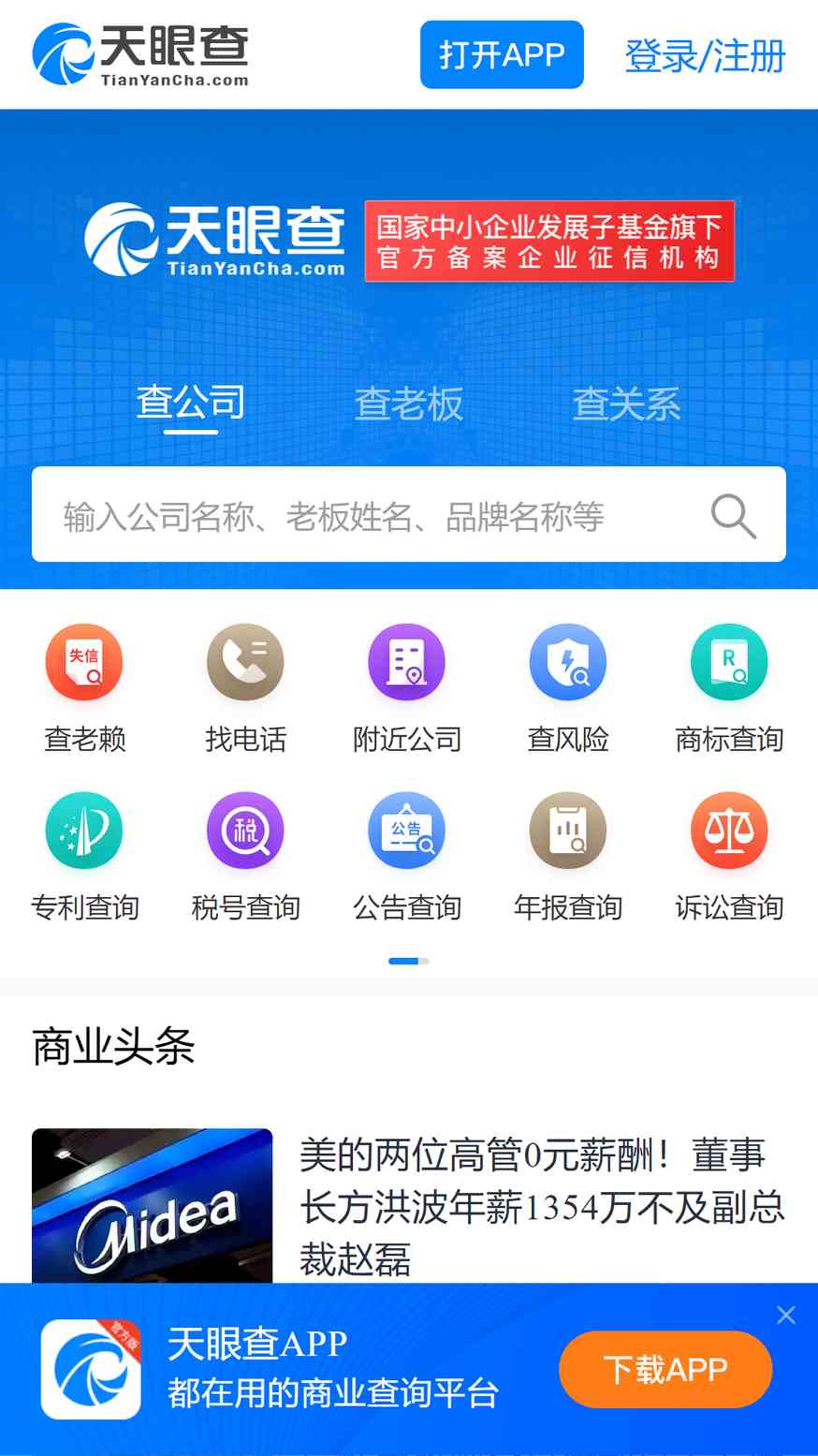Tap the 下载APP button

click(x=665, y=1370)
